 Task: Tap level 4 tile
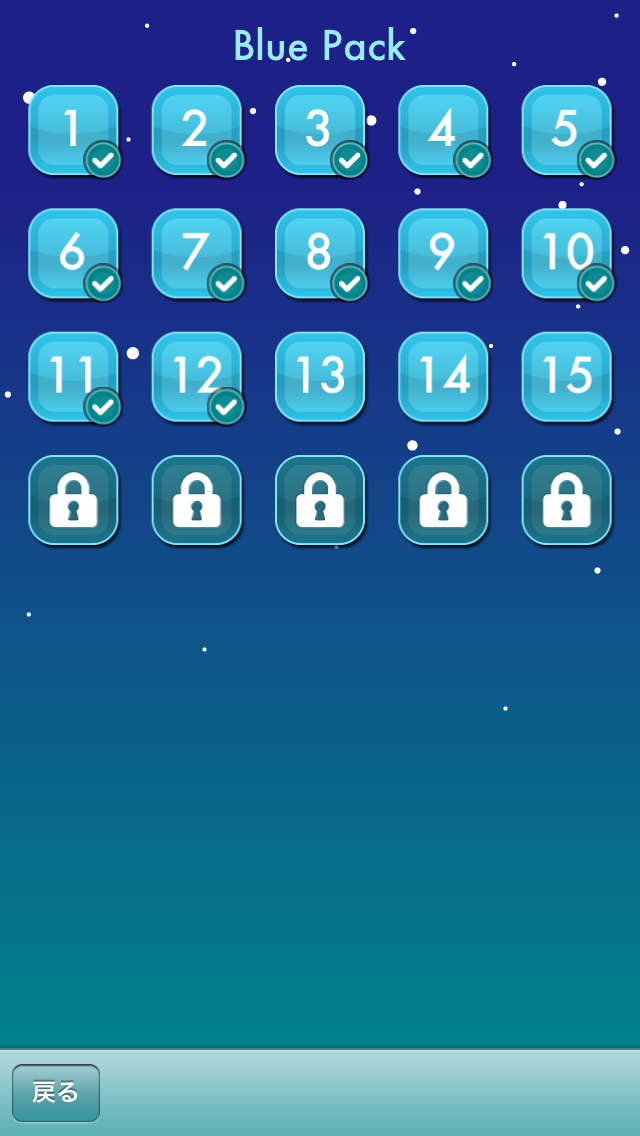point(443,130)
